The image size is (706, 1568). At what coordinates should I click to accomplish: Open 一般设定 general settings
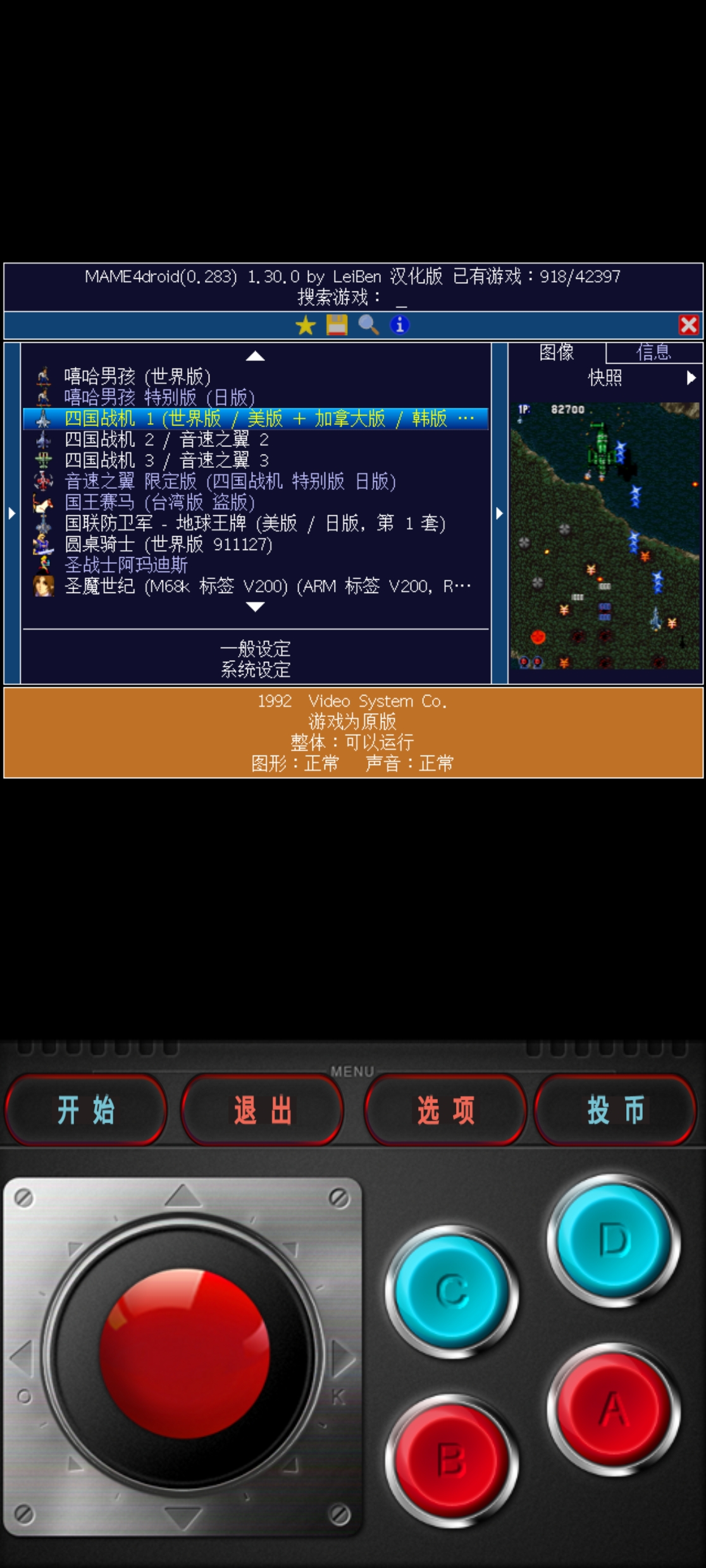pos(256,649)
